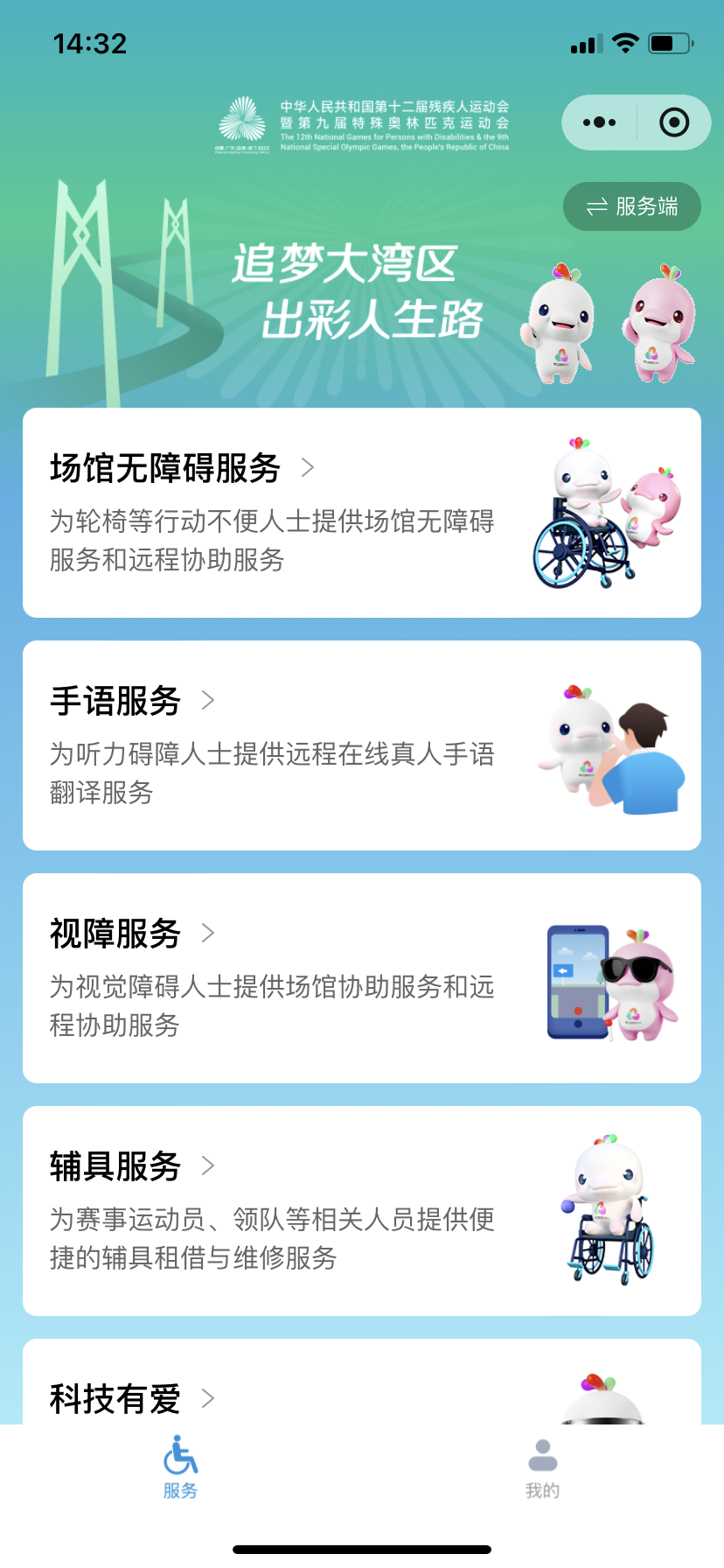This screenshot has height=1568, width=724.
Task: Switch to 服务端 mode
Action: pyautogui.click(x=632, y=206)
